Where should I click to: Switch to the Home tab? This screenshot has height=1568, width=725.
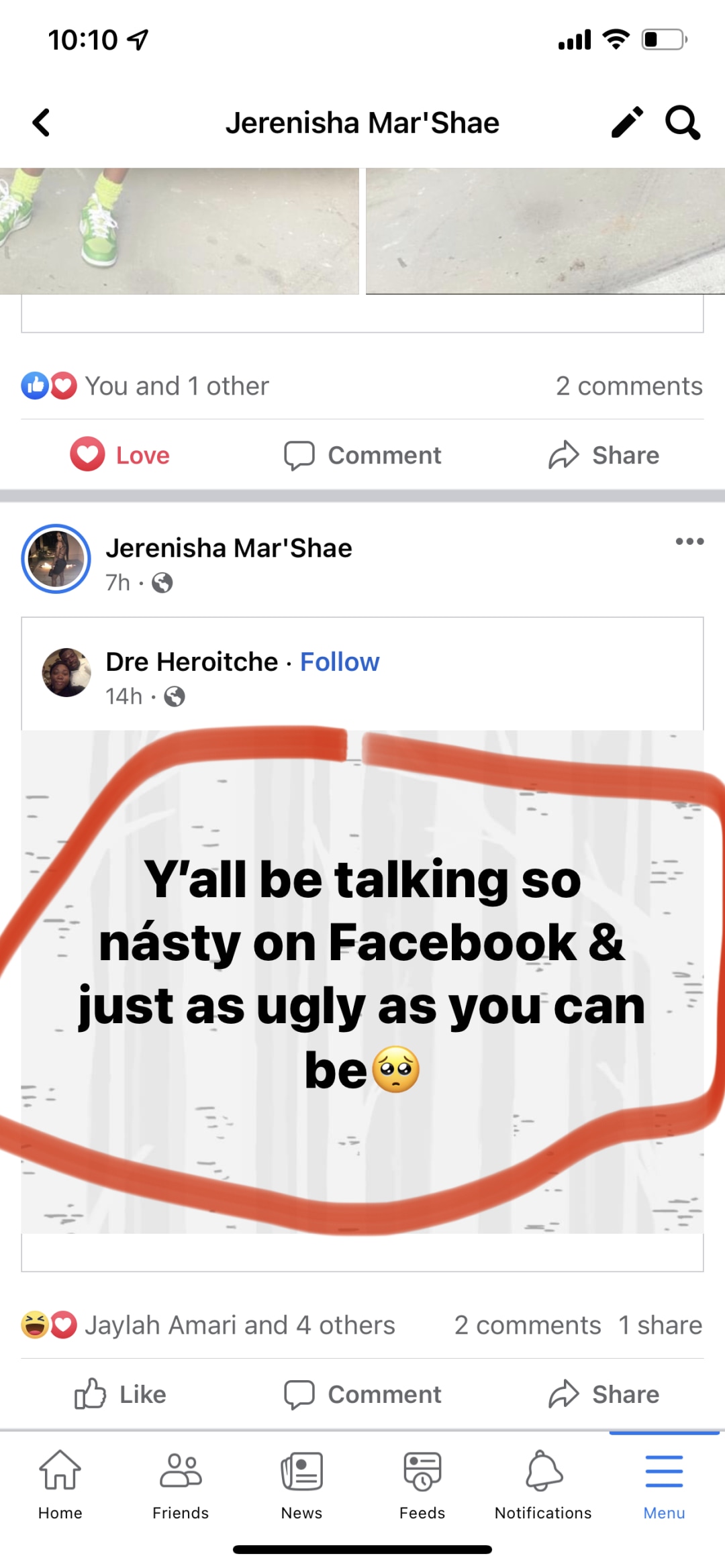pyautogui.click(x=60, y=1484)
